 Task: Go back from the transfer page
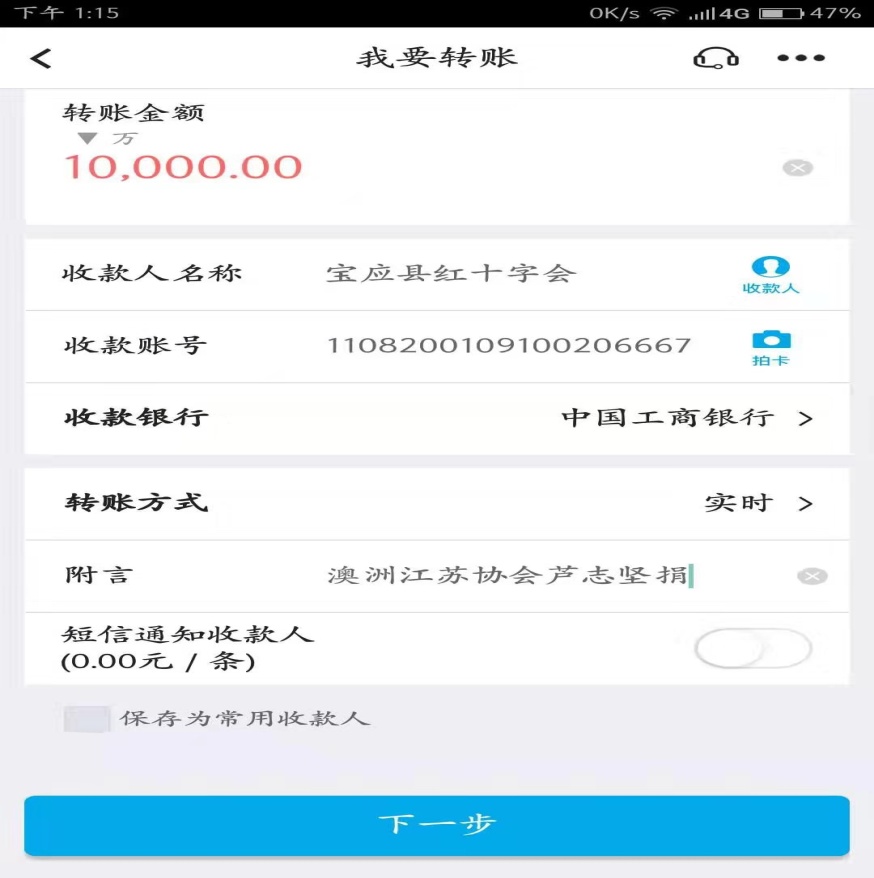pyautogui.click(x=41, y=58)
